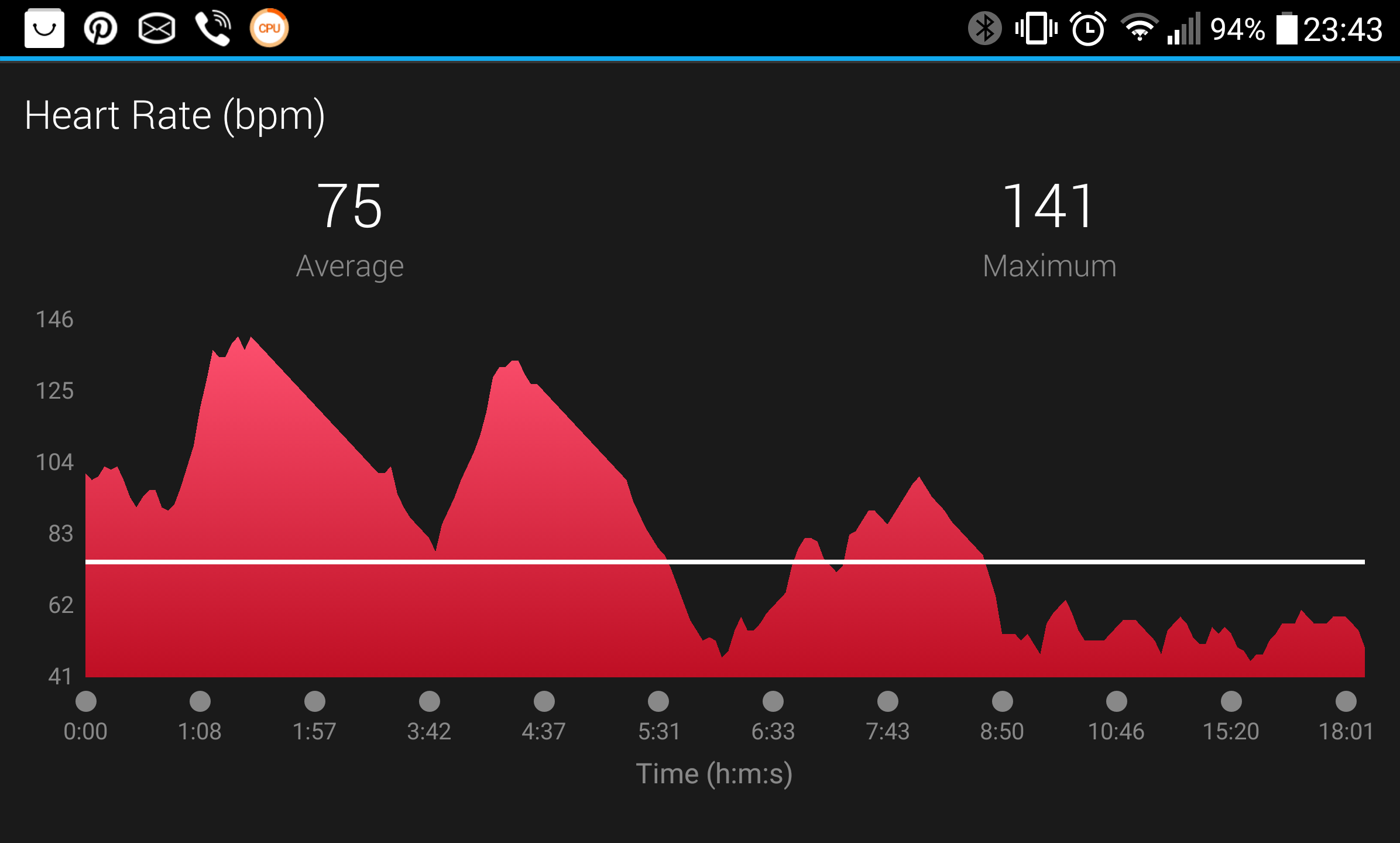This screenshot has height=843, width=1400.
Task: Select the 6:33 lap marker
Action: 773,701
